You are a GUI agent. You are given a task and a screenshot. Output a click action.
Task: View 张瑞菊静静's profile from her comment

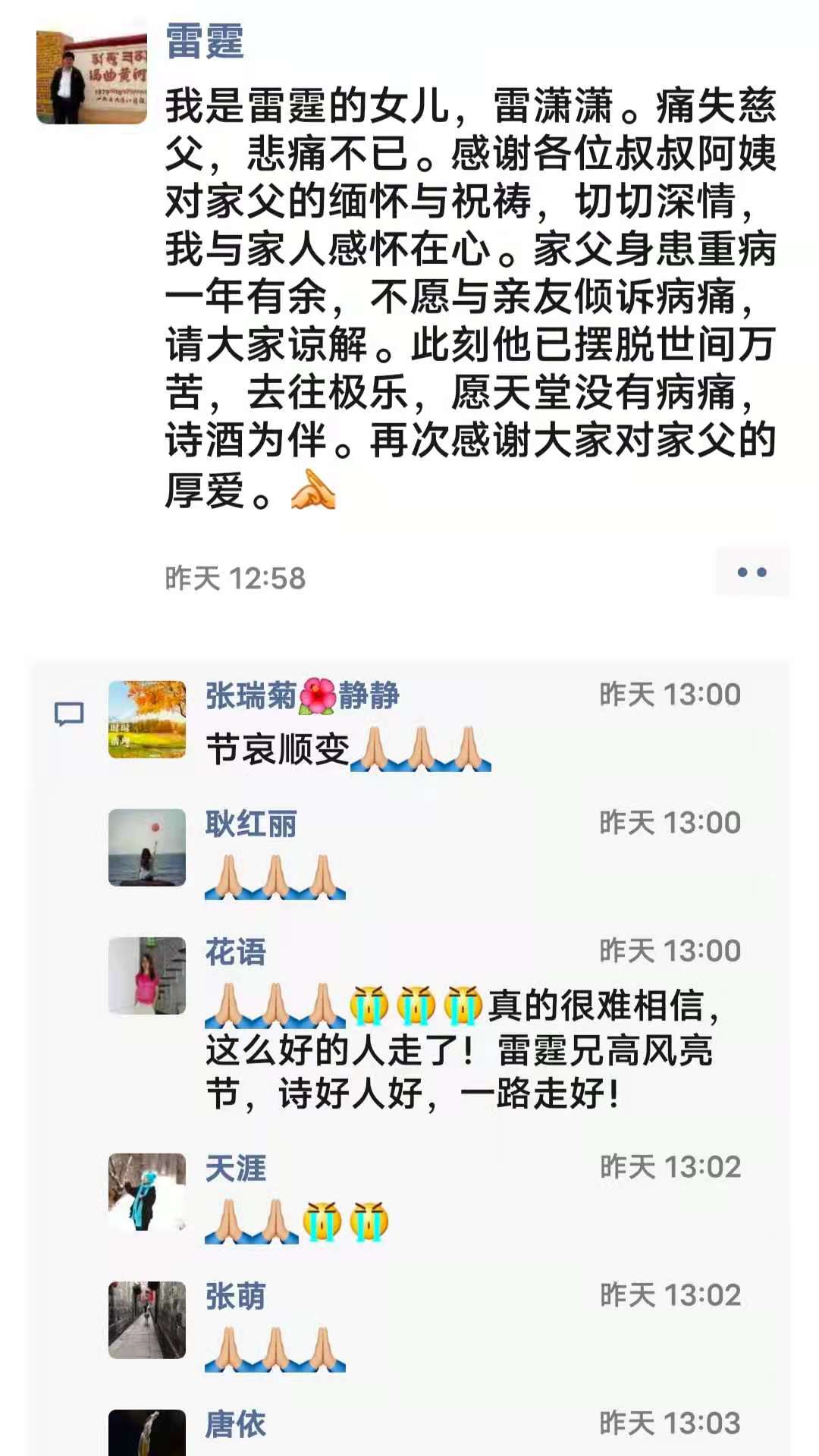[302, 695]
